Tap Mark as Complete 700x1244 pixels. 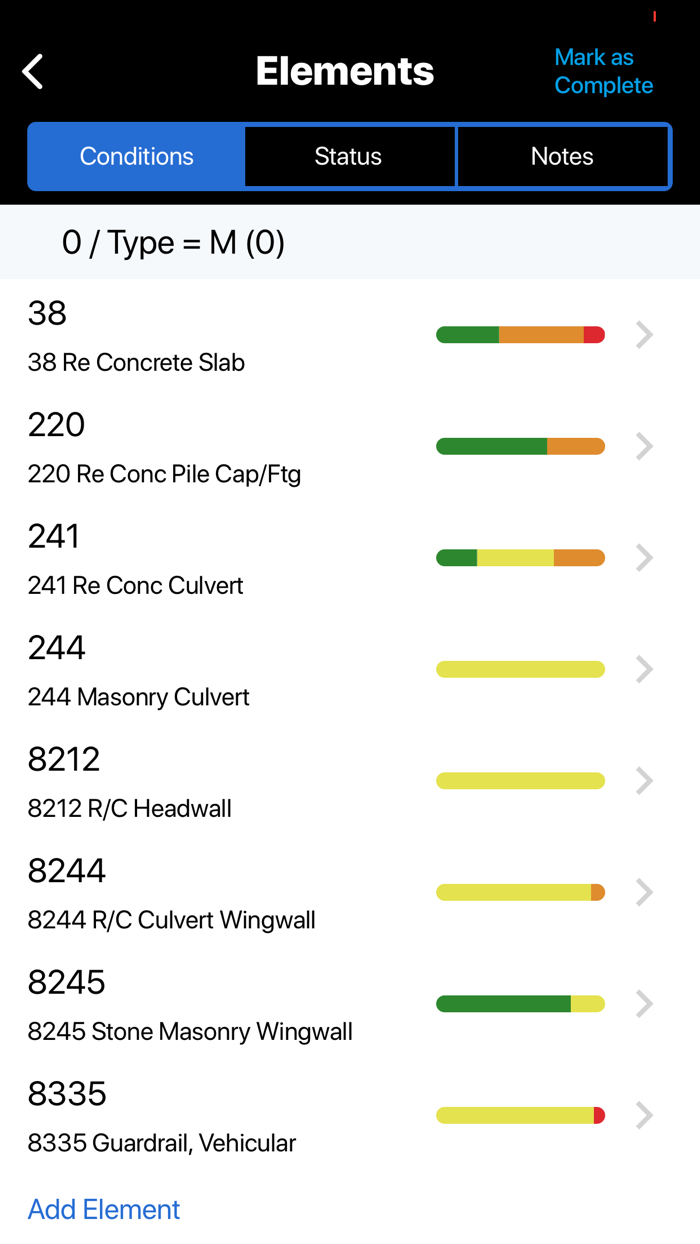[x=604, y=72]
